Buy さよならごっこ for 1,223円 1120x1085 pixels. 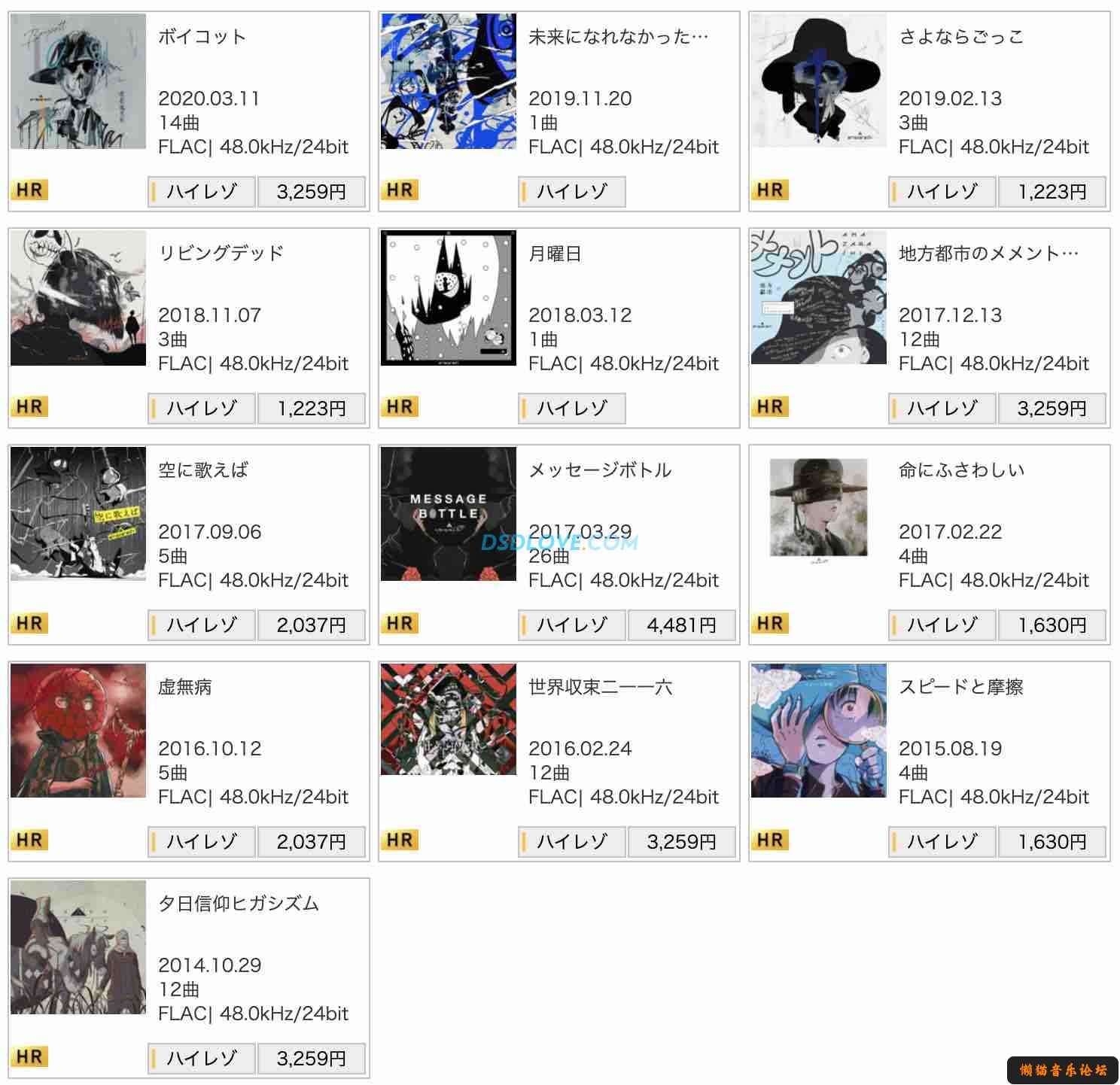click(1052, 192)
